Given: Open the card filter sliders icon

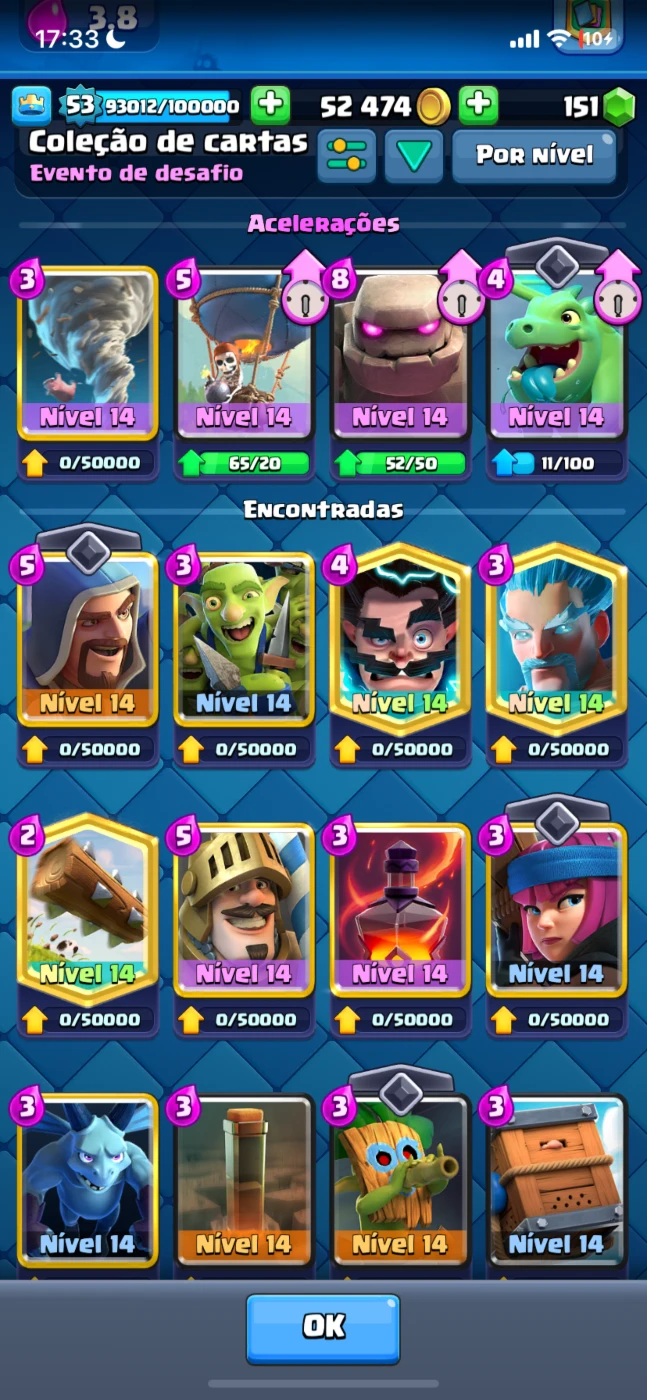Looking at the screenshot, I should click(x=347, y=155).
